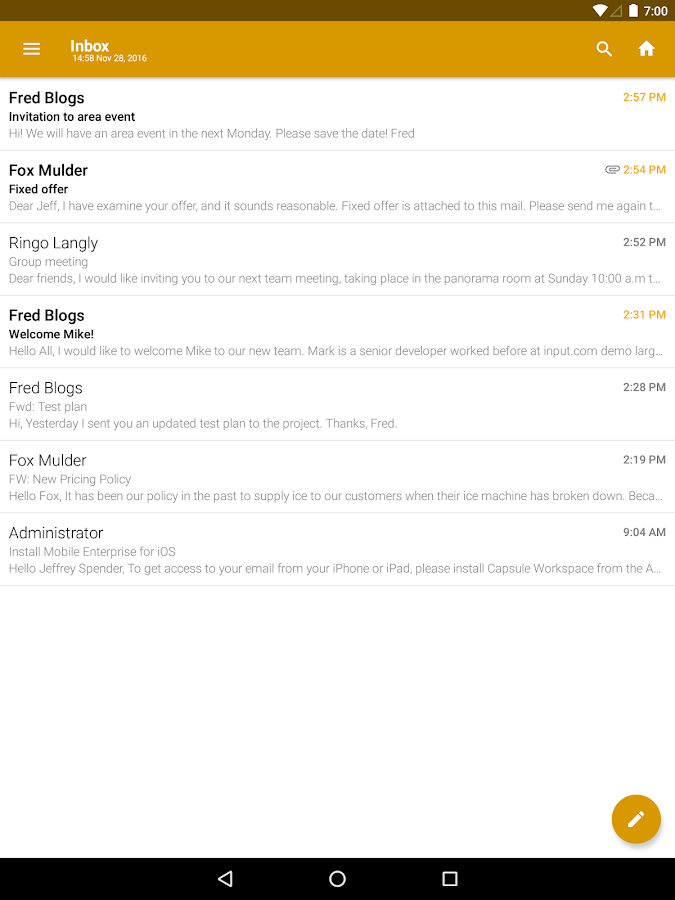Go to the home screen icon
The height and width of the screenshot is (900, 675).
[x=646, y=49]
